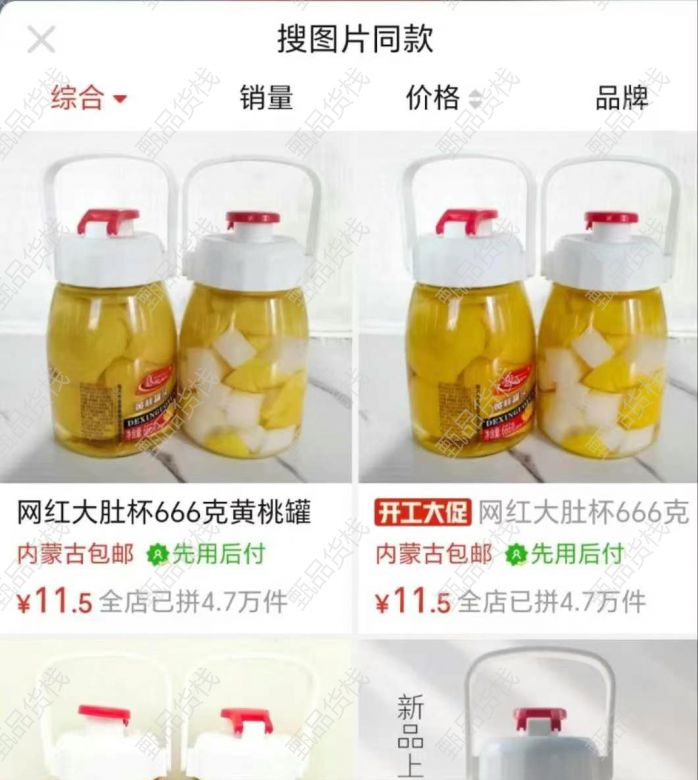This screenshot has width=698, height=780.
Task: Open the 品牌 filter
Action: (621, 98)
